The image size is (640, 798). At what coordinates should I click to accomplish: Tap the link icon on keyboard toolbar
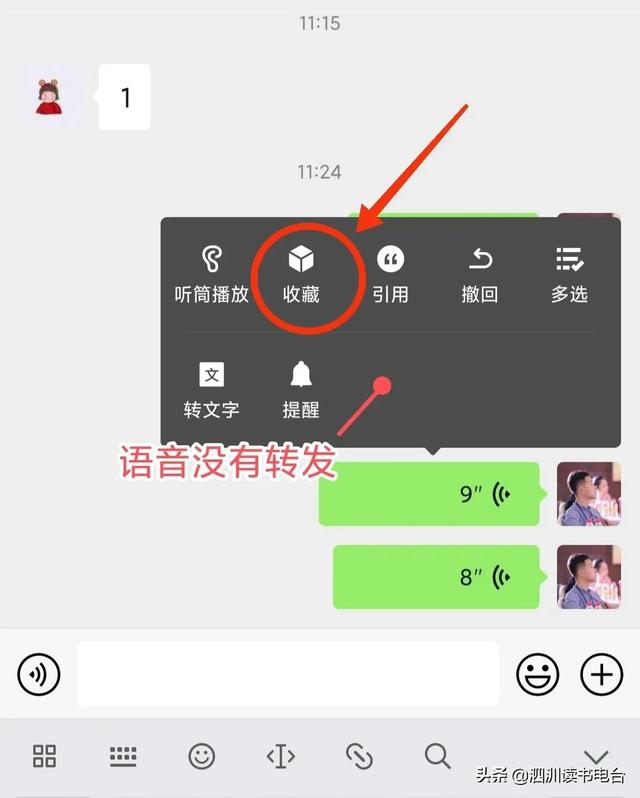359,756
